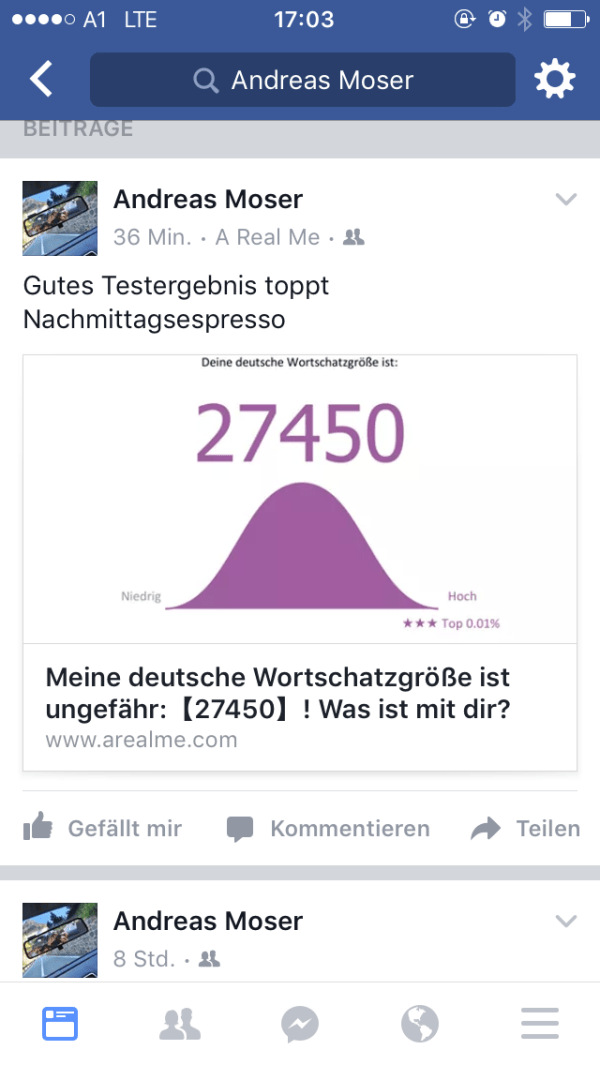Tap Kommentieren to comment on the post
This screenshot has width=600, height=1065.
click(x=328, y=828)
